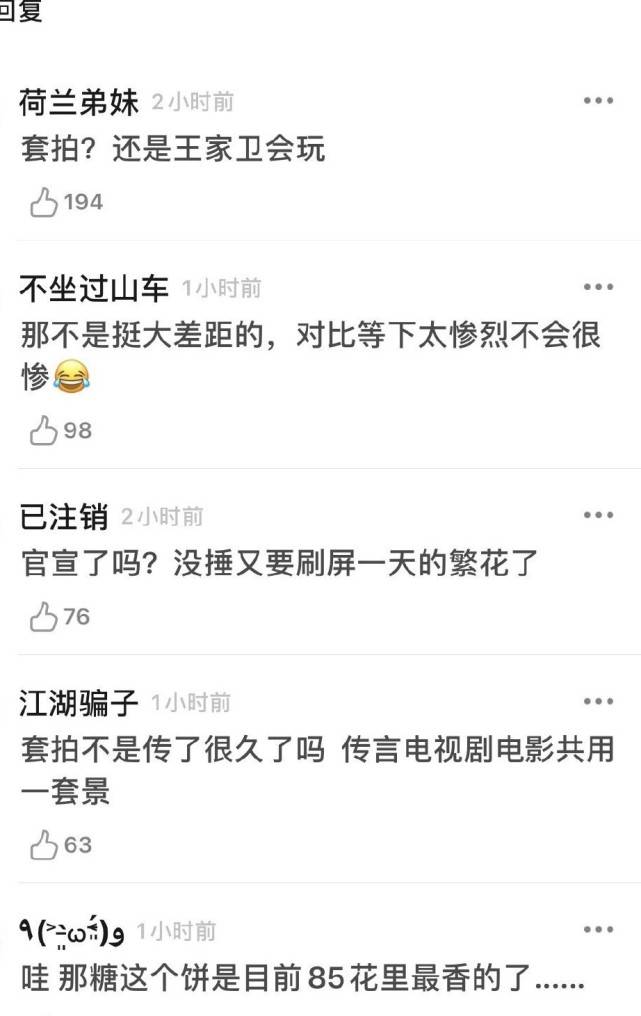Open more options for the 那糖 comment
The image size is (641, 1016).
coord(598,929)
